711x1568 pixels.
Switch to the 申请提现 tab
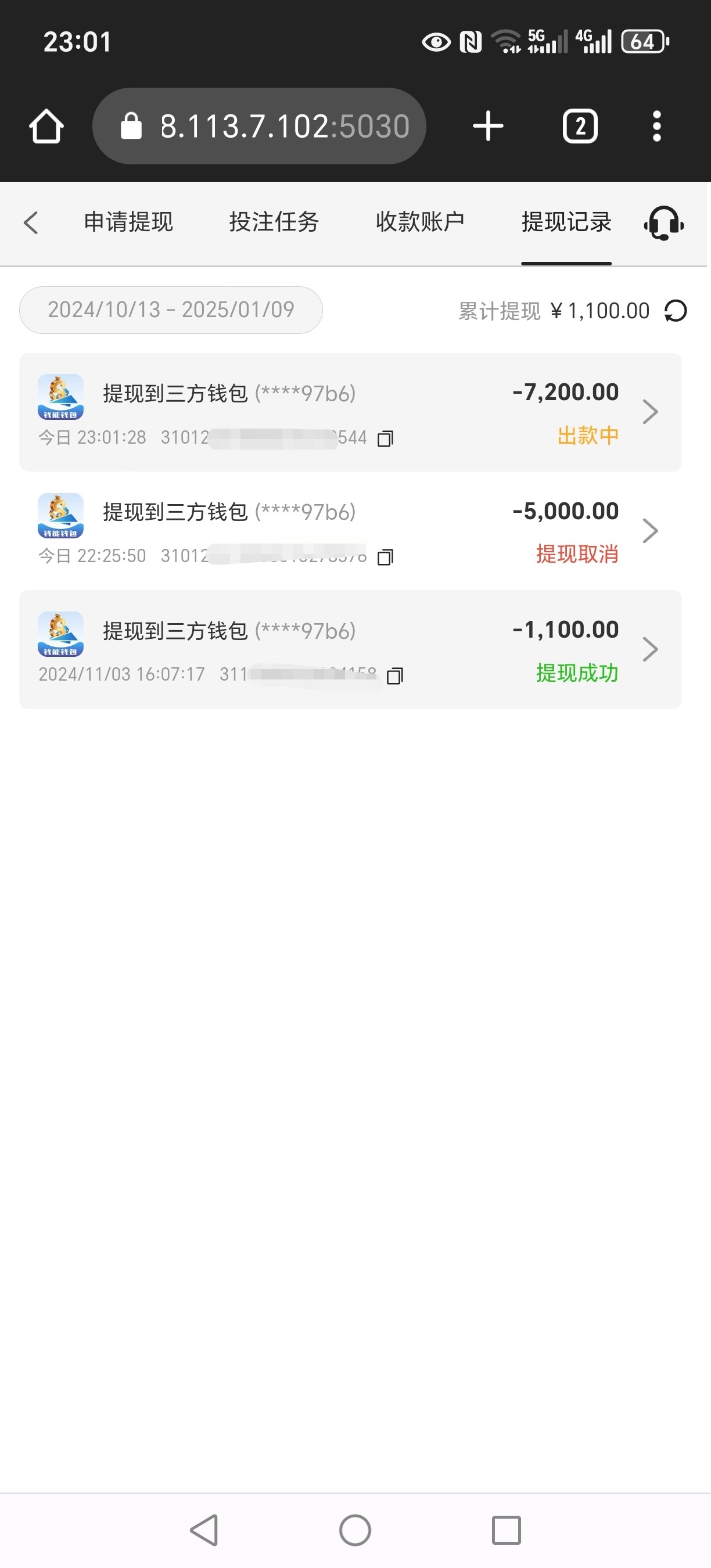(x=128, y=223)
